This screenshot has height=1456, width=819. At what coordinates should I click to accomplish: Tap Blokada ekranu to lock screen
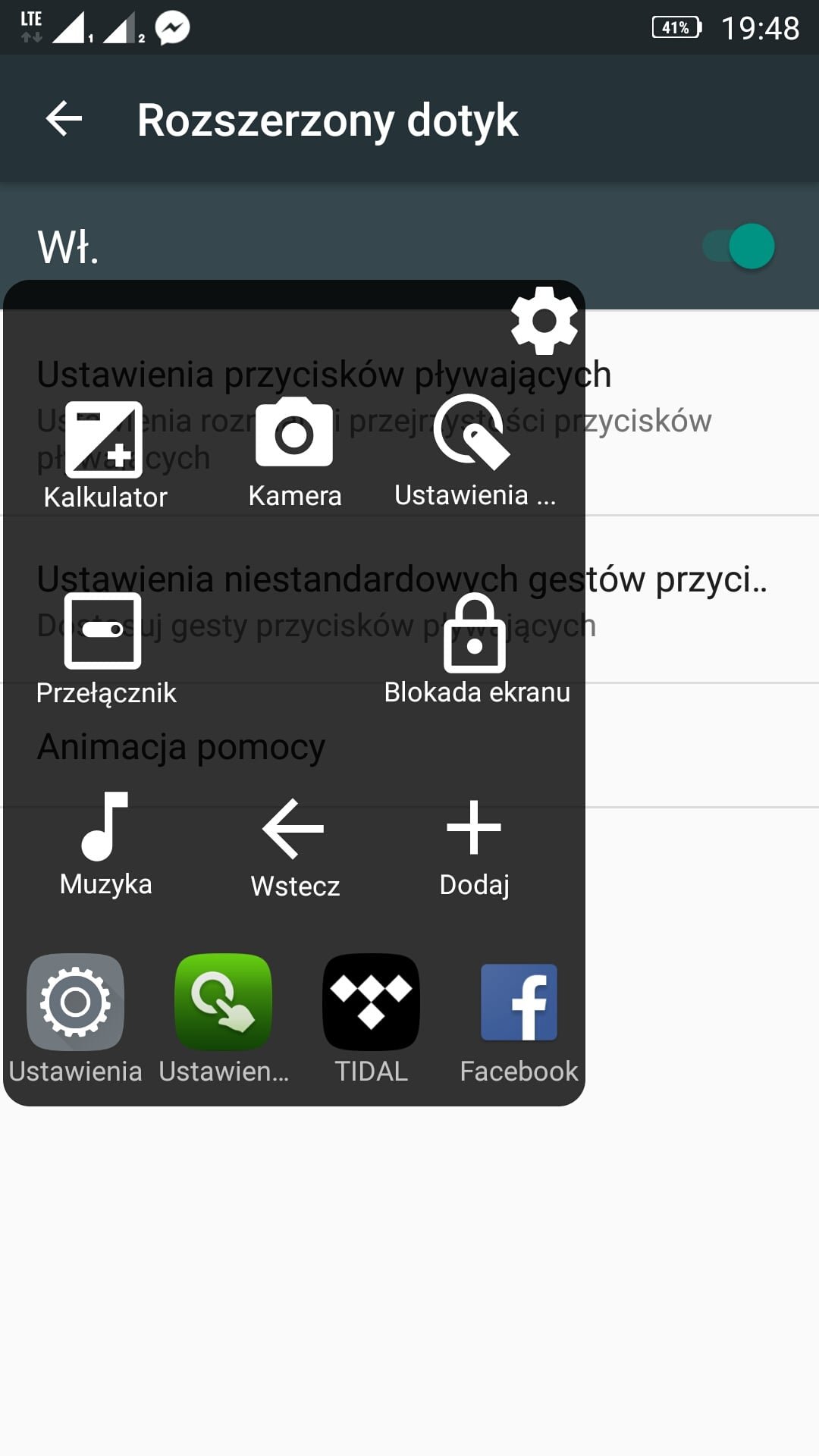(x=476, y=650)
